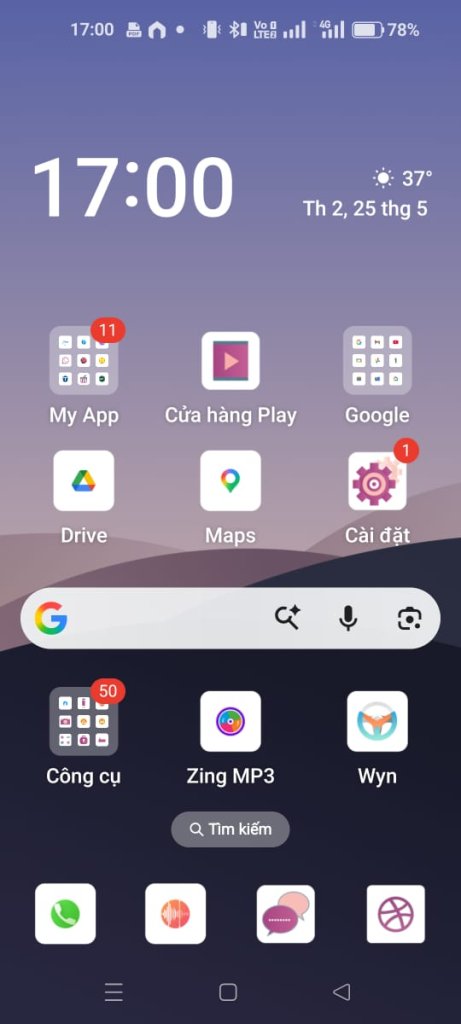Launch Zing MP3 app
This screenshot has height=1024, width=461.
(230, 721)
